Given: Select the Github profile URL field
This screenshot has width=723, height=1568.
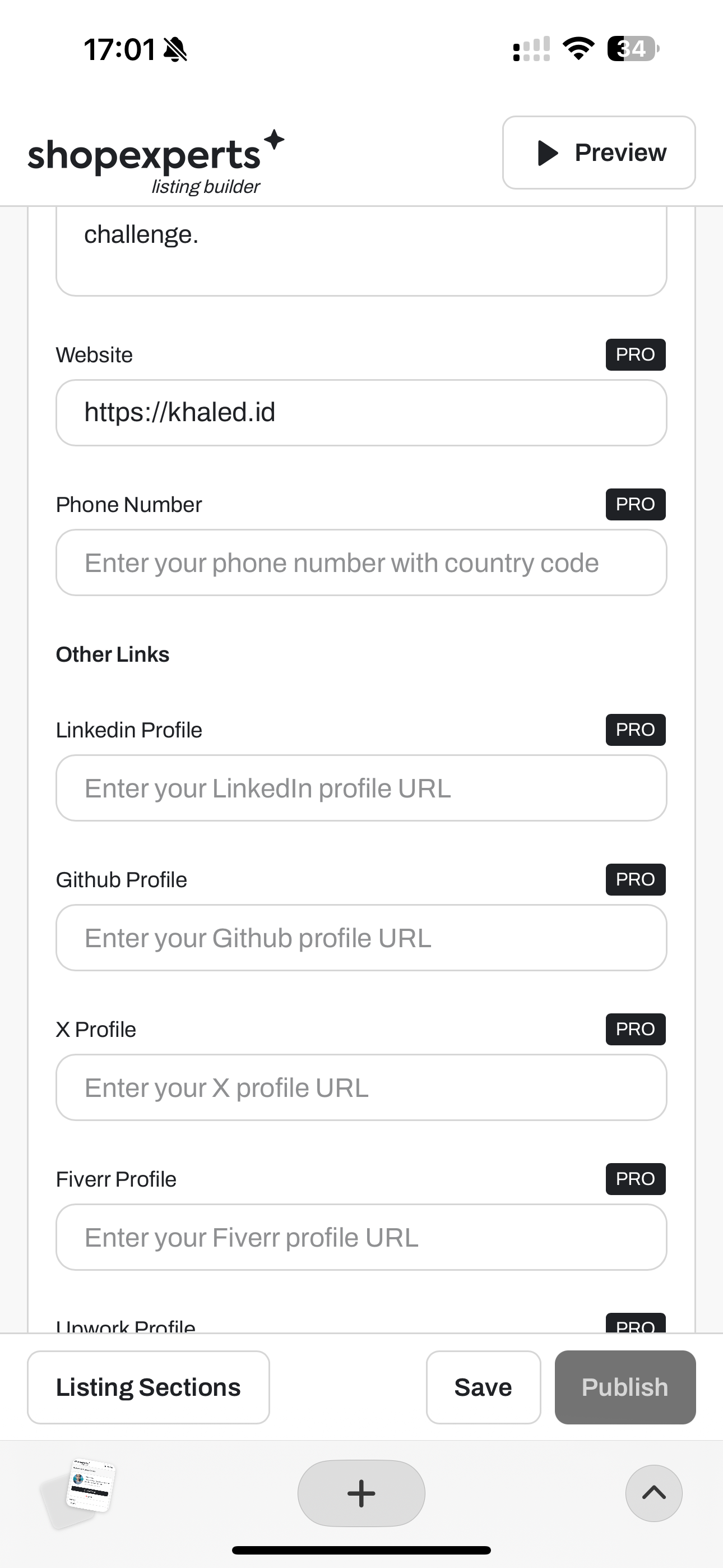Looking at the screenshot, I should tap(361, 938).
